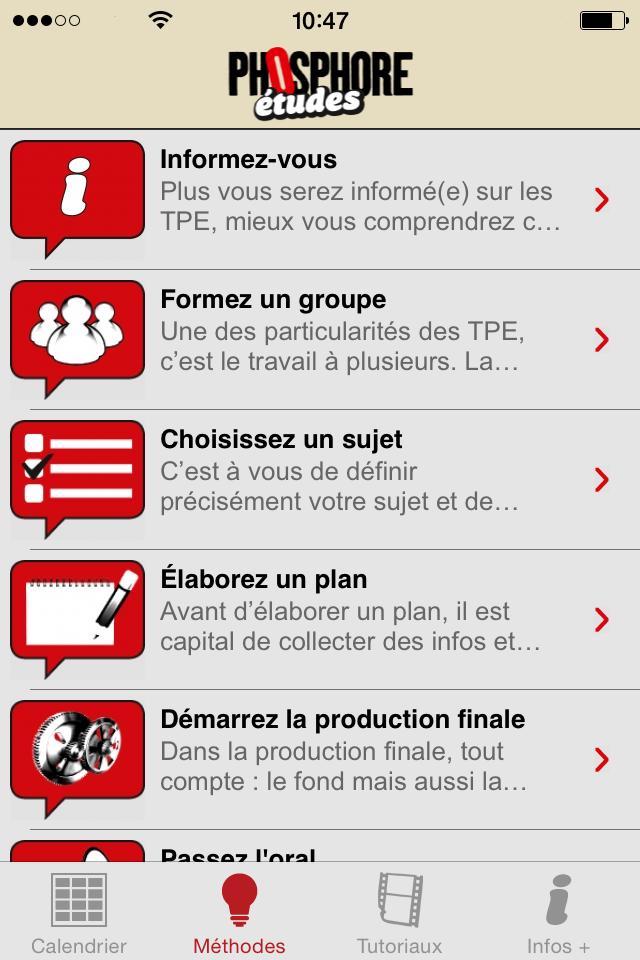Go to the Tutoriaux tab
The height and width of the screenshot is (960, 640).
coord(399,912)
